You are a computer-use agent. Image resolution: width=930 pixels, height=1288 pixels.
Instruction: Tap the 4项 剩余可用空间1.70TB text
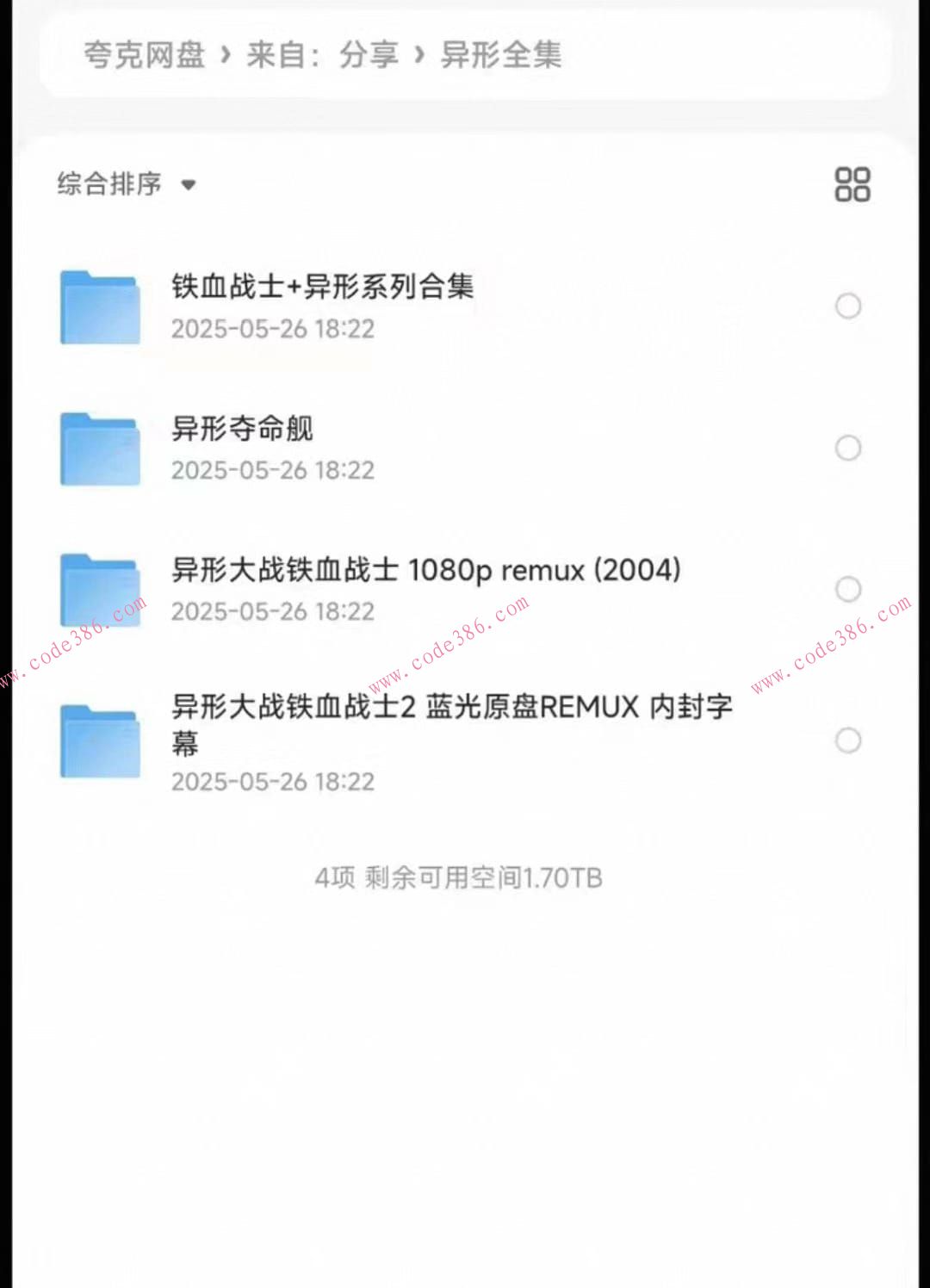coord(459,877)
